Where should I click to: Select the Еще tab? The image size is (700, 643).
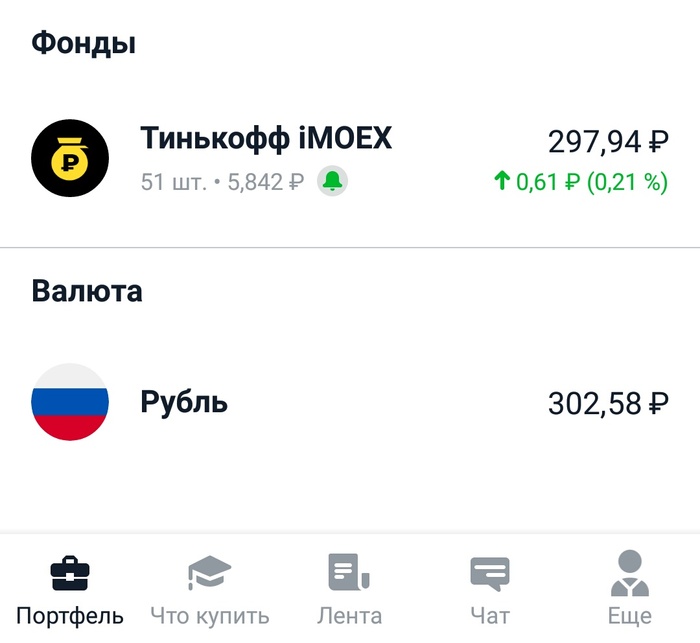coord(629,590)
